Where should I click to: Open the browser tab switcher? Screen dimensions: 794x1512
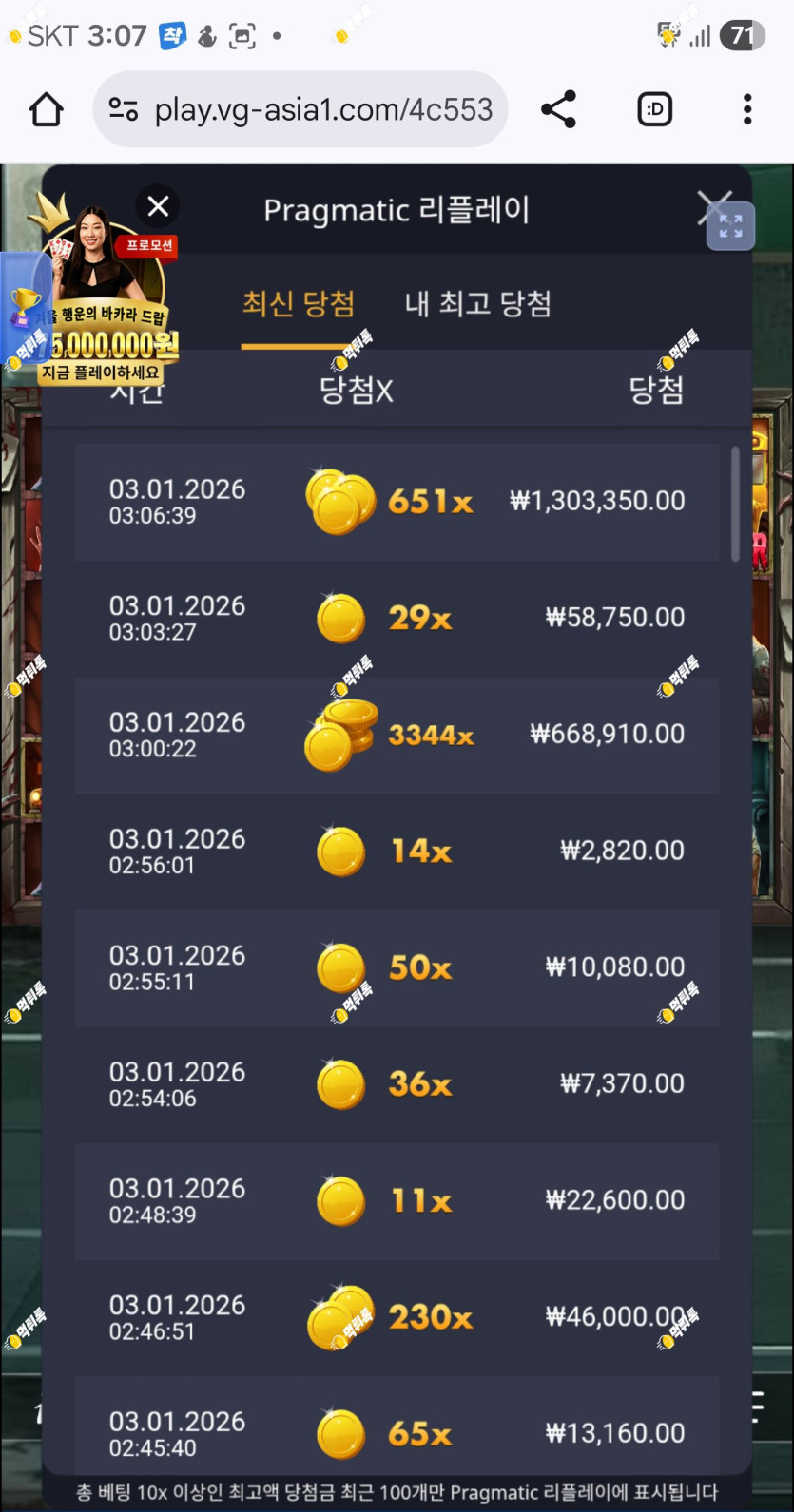[x=654, y=110]
